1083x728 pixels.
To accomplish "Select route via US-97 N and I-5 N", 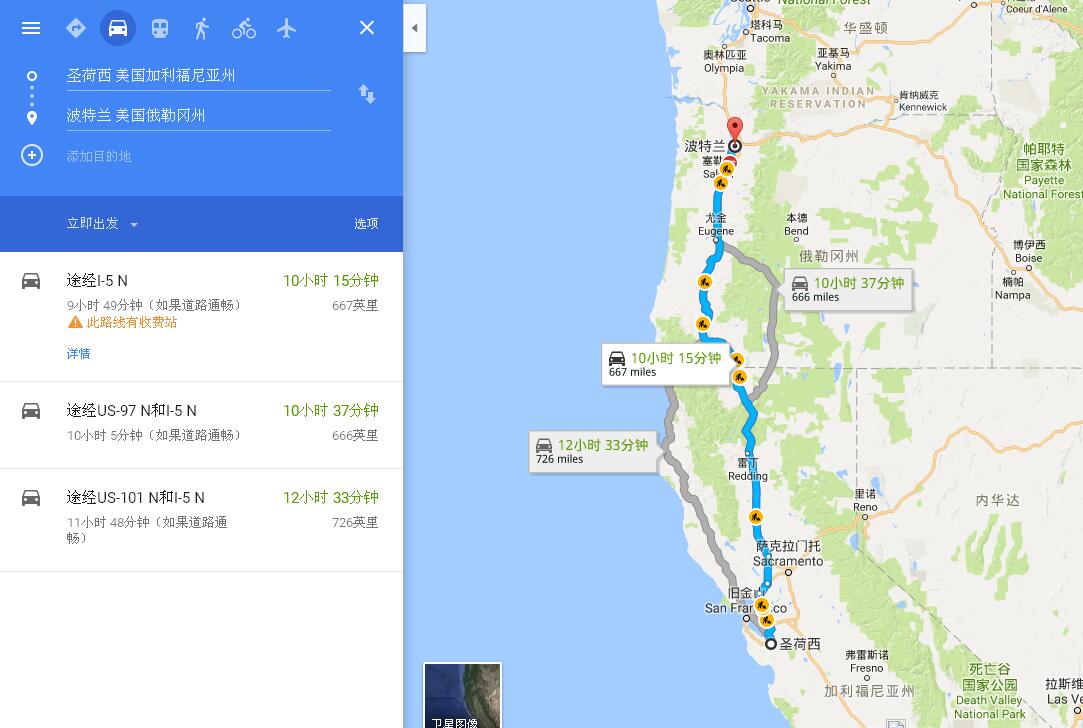I will click(x=200, y=422).
